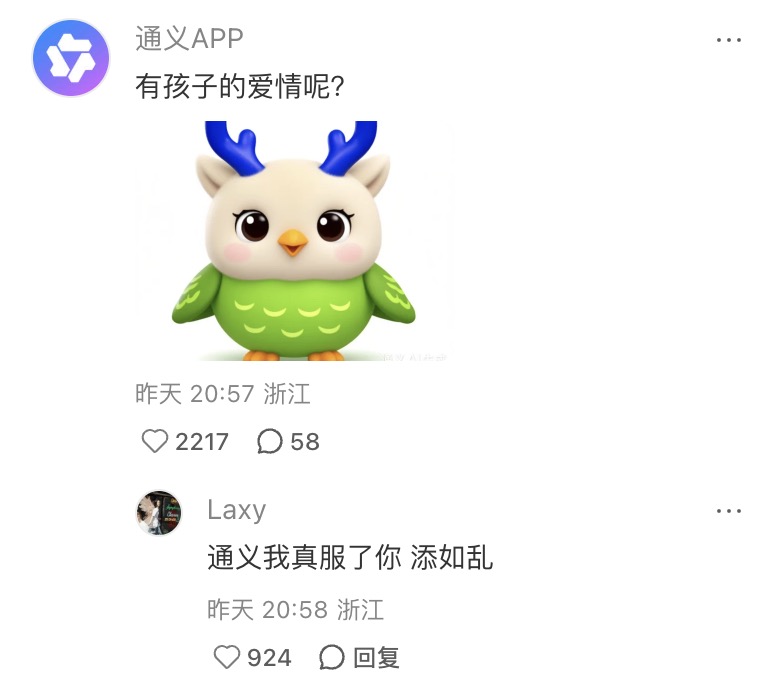778x682 pixels.
Task: Tap 回复 to reply to Laxy
Action: click(x=360, y=657)
